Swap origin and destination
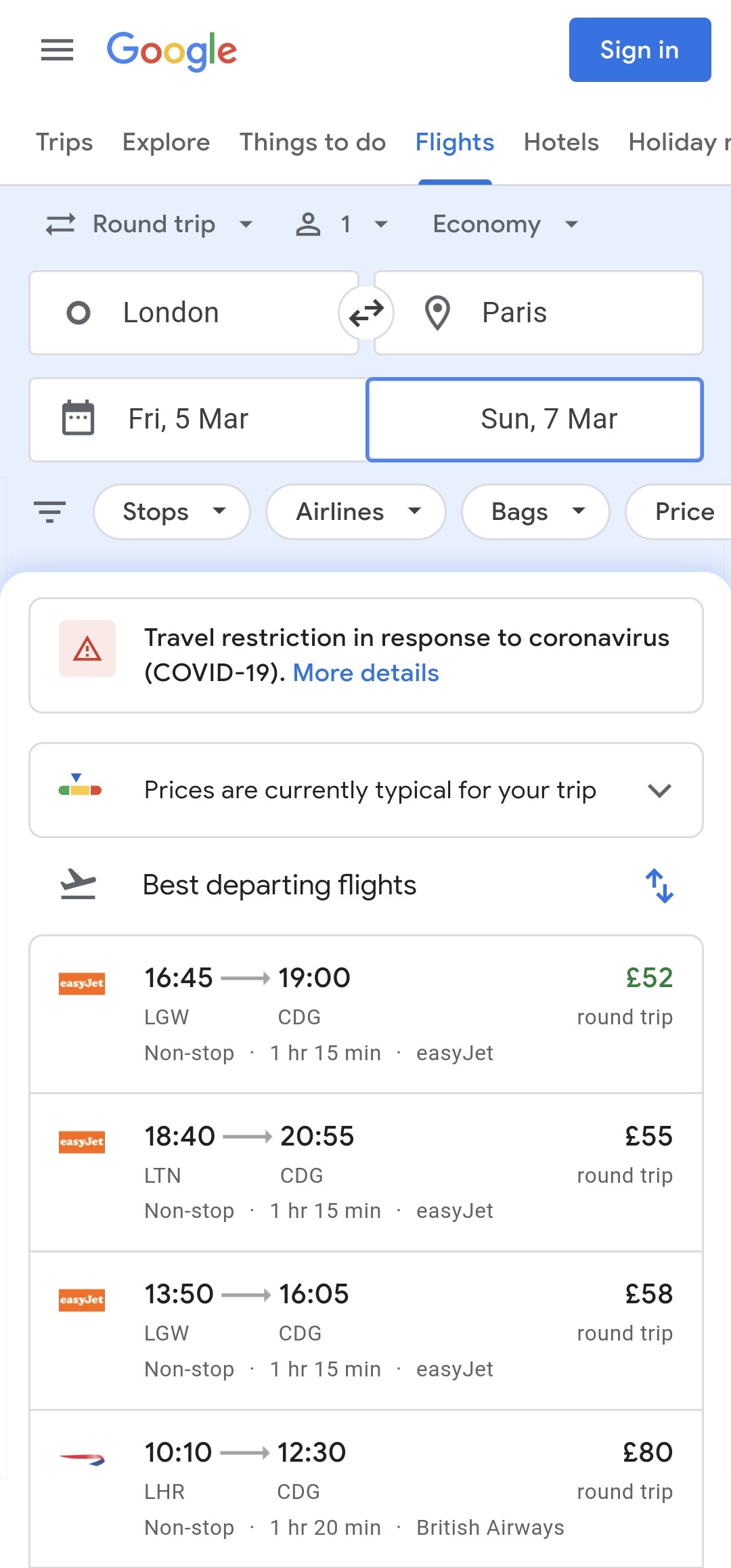Image resolution: width=731 pixels, height=1568 pixels. [x=366, y=313]
